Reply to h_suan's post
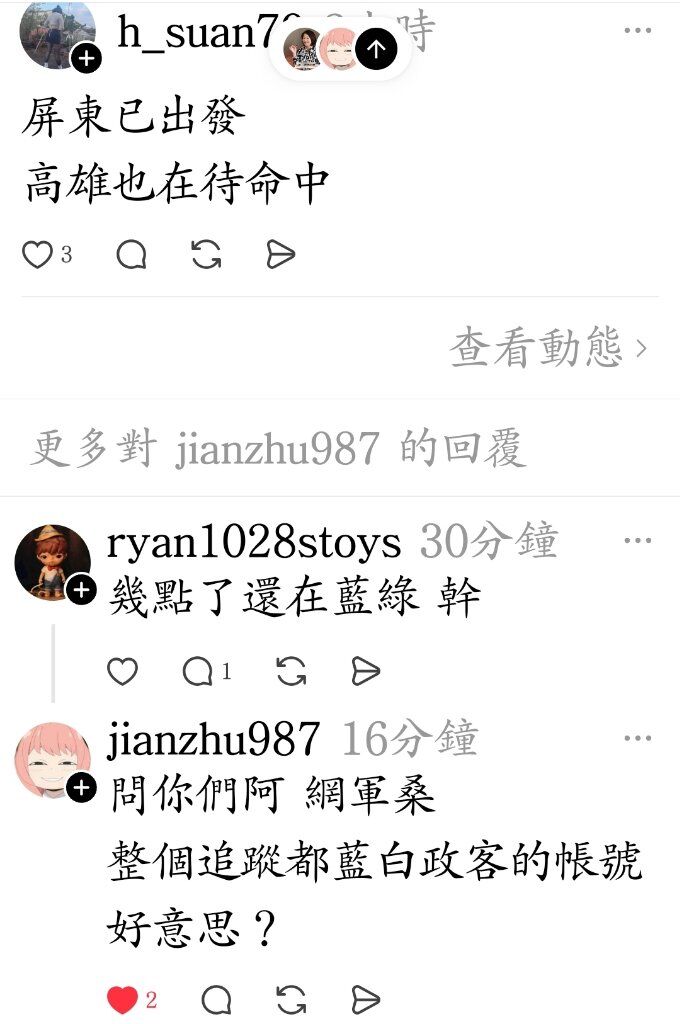This screenshot has width=680, height=1024. tap(131, 256)
